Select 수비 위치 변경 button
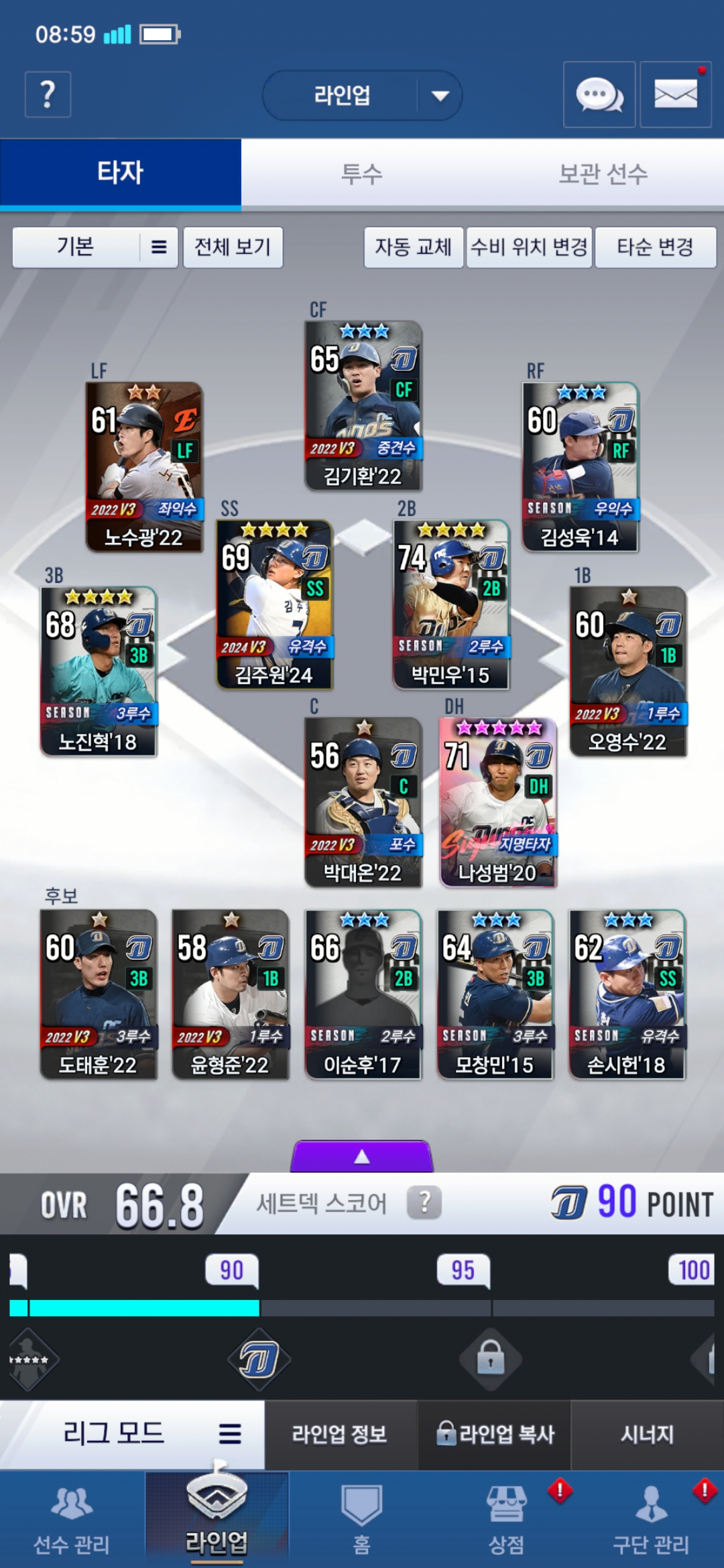Image resolution: width=724 pixels, height=1568 pixels. pos(530,247)
